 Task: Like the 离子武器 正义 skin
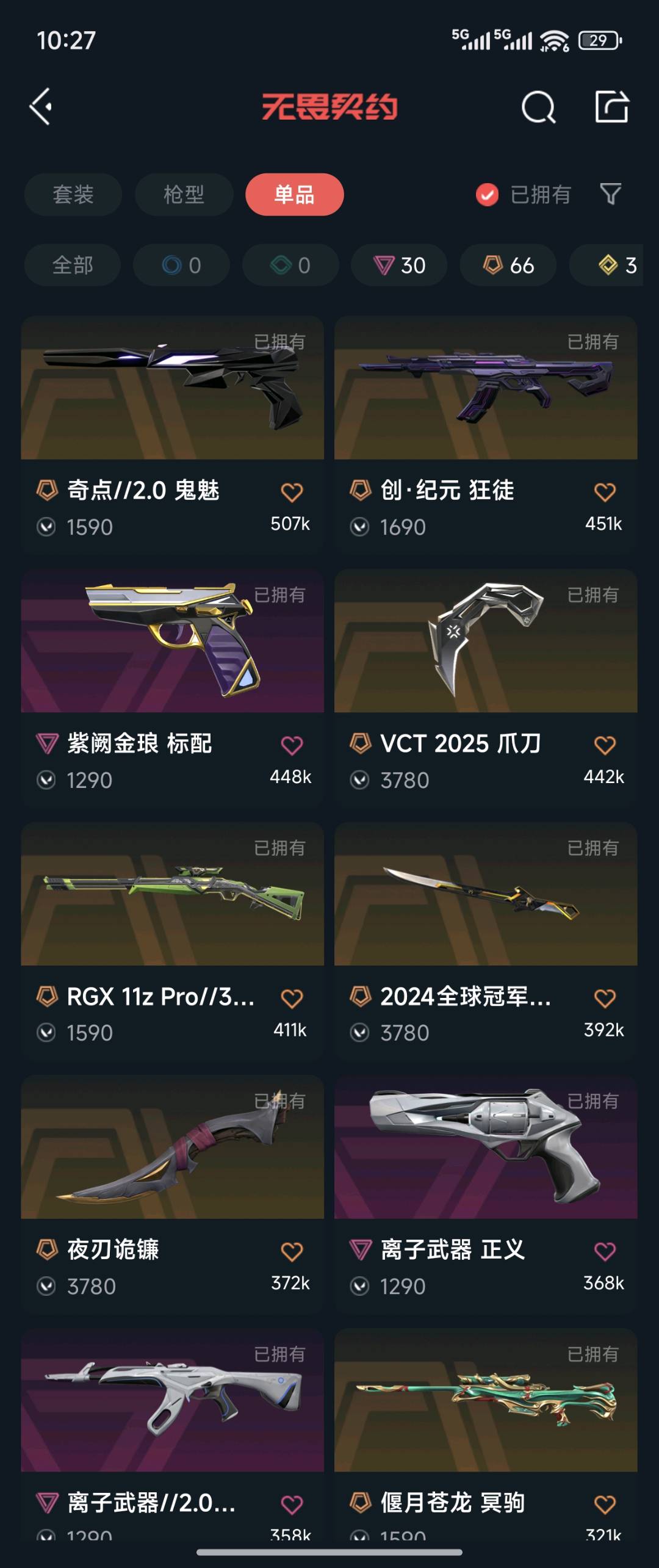click(x=605, y=1252)
